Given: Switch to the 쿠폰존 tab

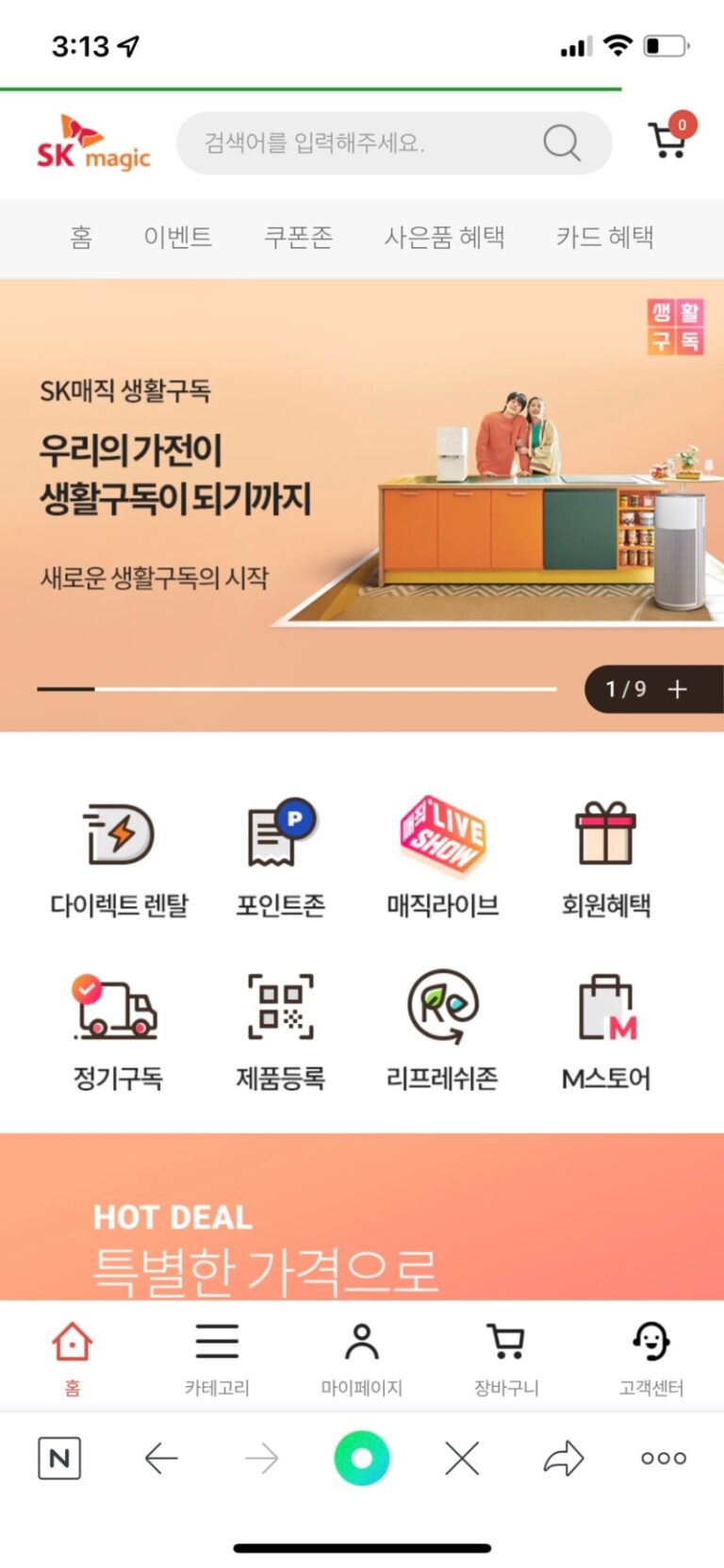Looking at the screenshot, I should click(298, 237).
